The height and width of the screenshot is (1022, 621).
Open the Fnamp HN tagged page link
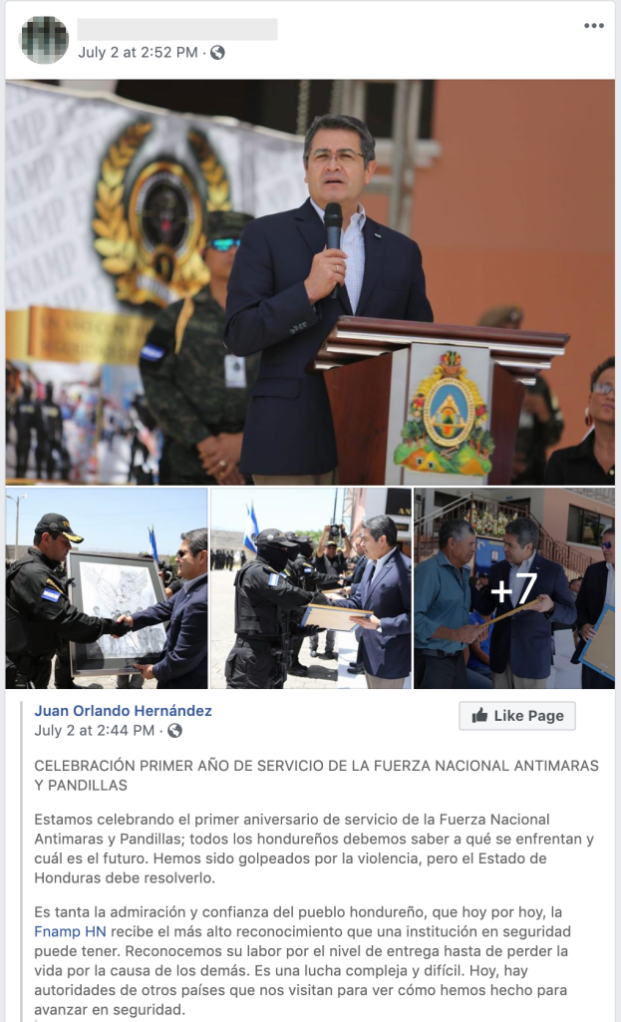pos(70,931)
